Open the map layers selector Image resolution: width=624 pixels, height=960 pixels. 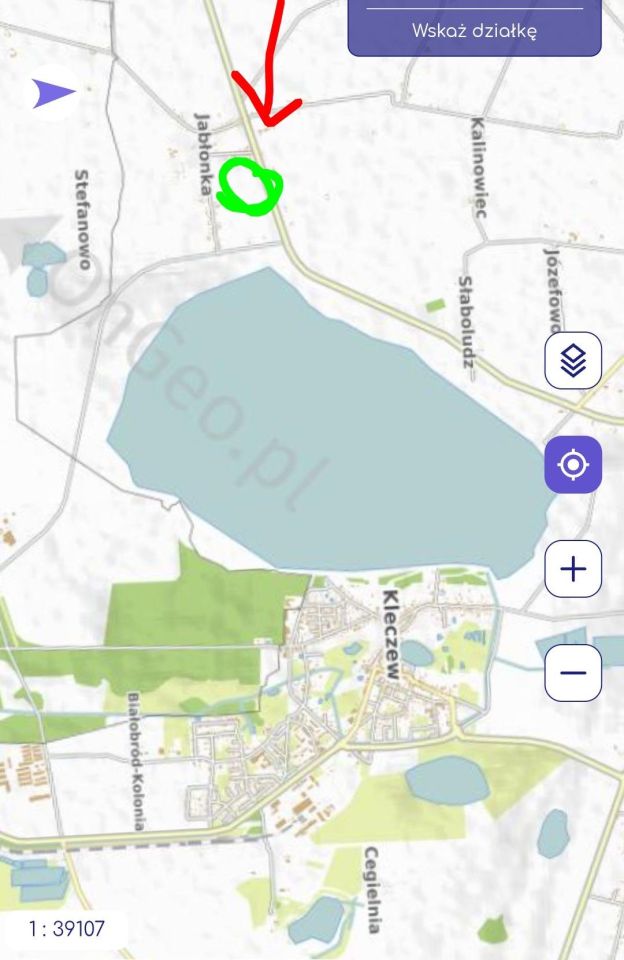click(573, 360)
